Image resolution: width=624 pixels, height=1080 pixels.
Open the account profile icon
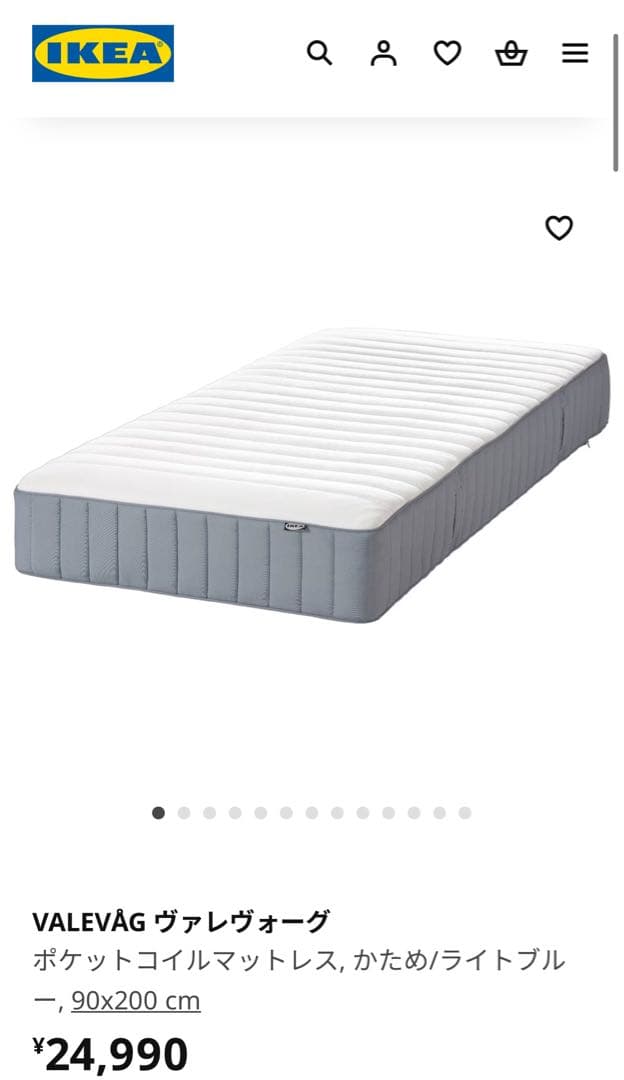tap(383, 53)
